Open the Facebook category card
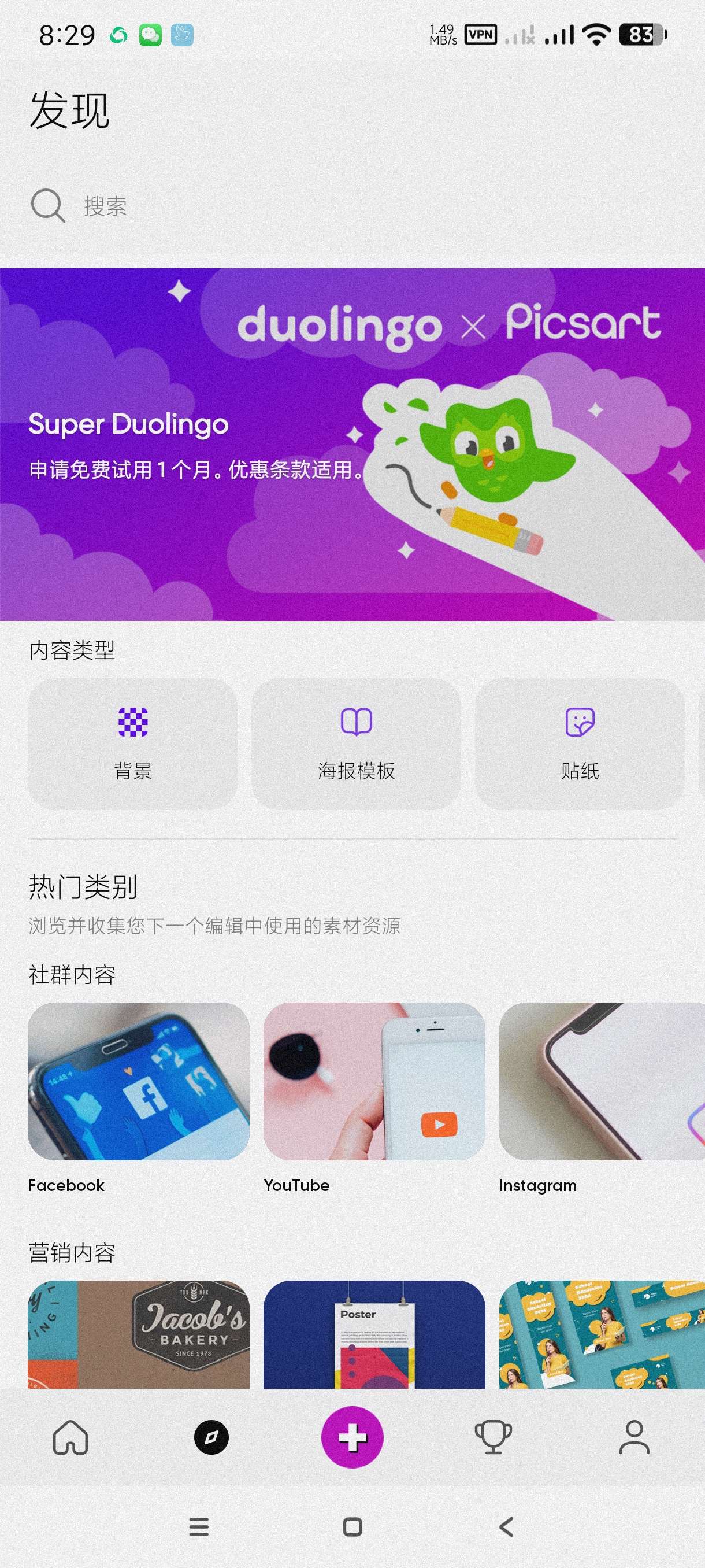Screen dimensions: 705x1568 point(139,1081)
